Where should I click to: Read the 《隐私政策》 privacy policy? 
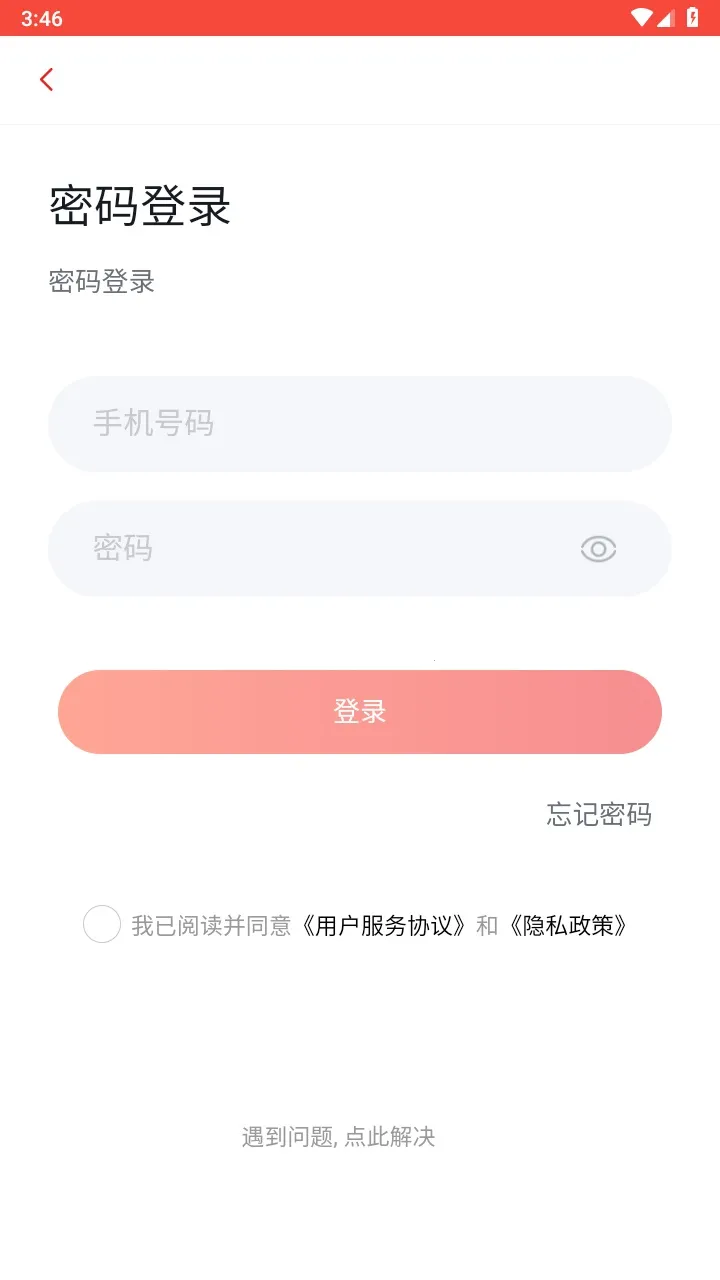coord(567,926)
